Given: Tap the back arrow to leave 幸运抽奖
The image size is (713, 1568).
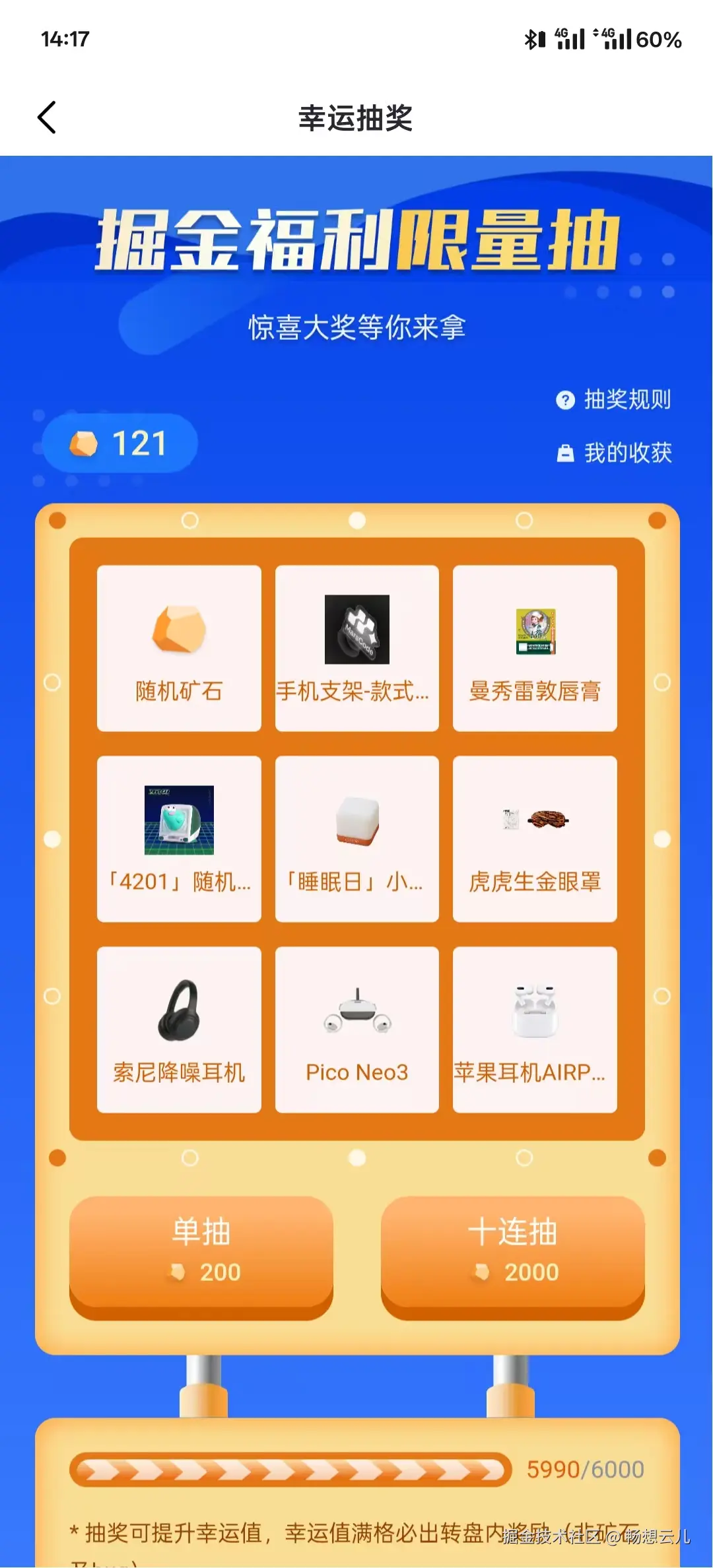Looking at the screenshot, I should click(46, 117).
